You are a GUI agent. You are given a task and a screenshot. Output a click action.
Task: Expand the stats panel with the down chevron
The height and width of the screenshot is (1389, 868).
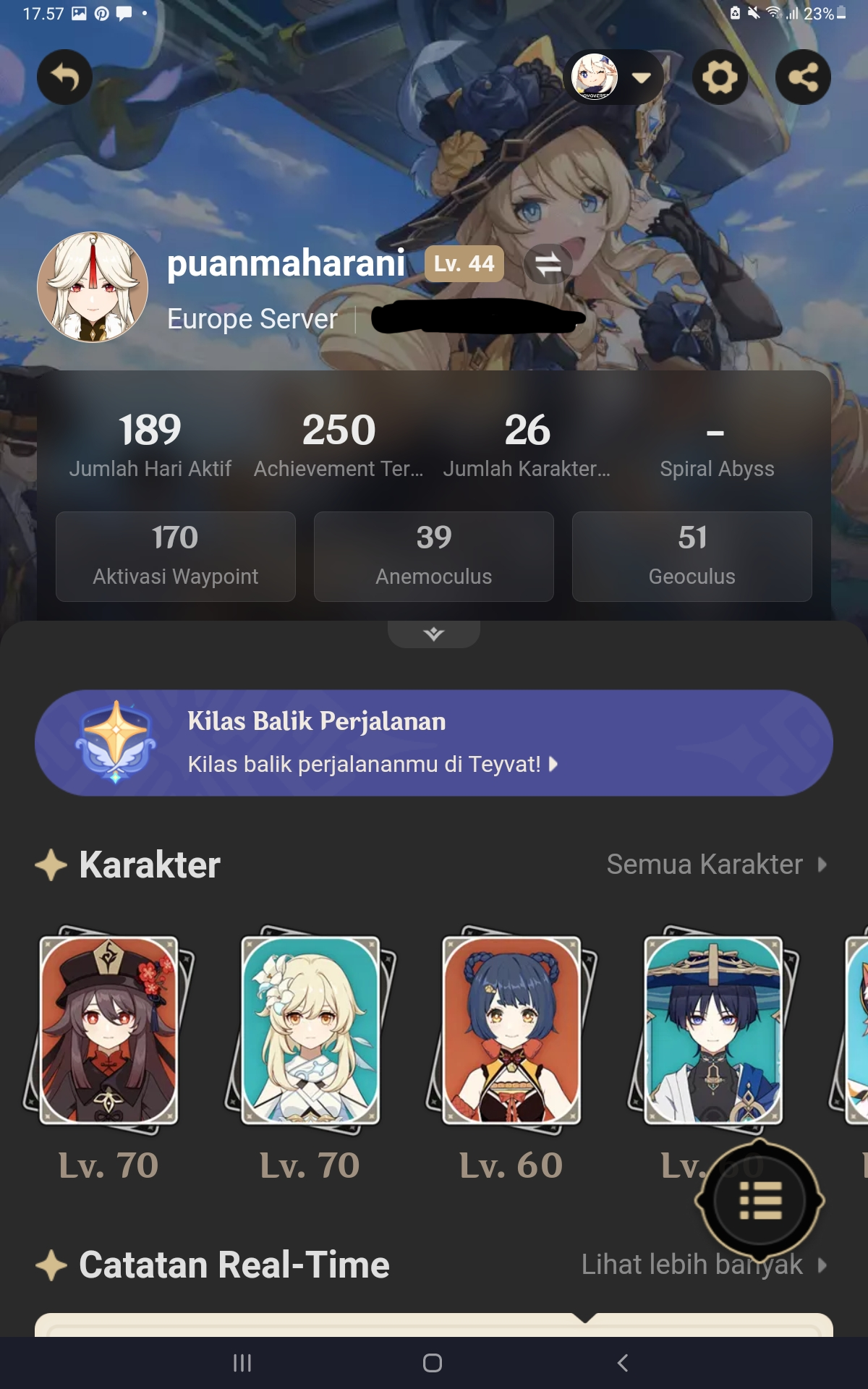[433, 634]
